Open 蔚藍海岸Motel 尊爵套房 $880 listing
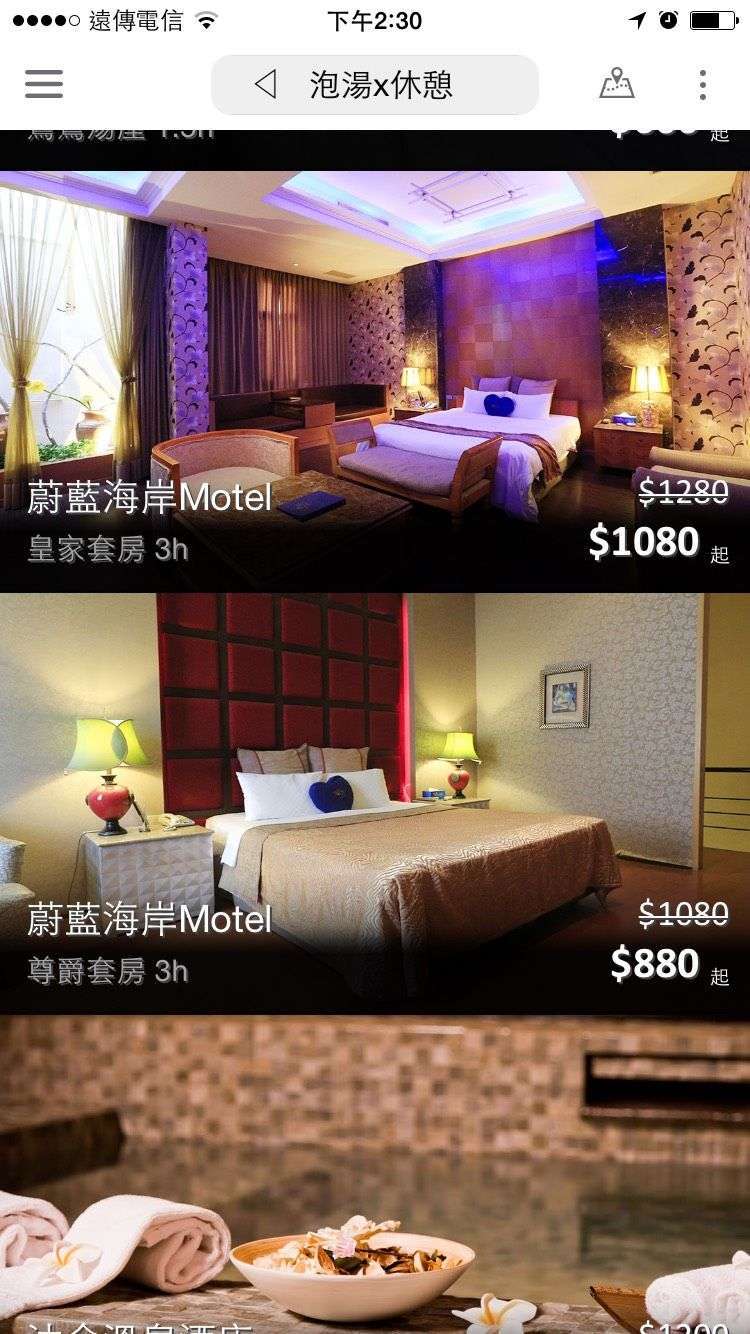The image size is (750, 1334). tap(375, 804)
